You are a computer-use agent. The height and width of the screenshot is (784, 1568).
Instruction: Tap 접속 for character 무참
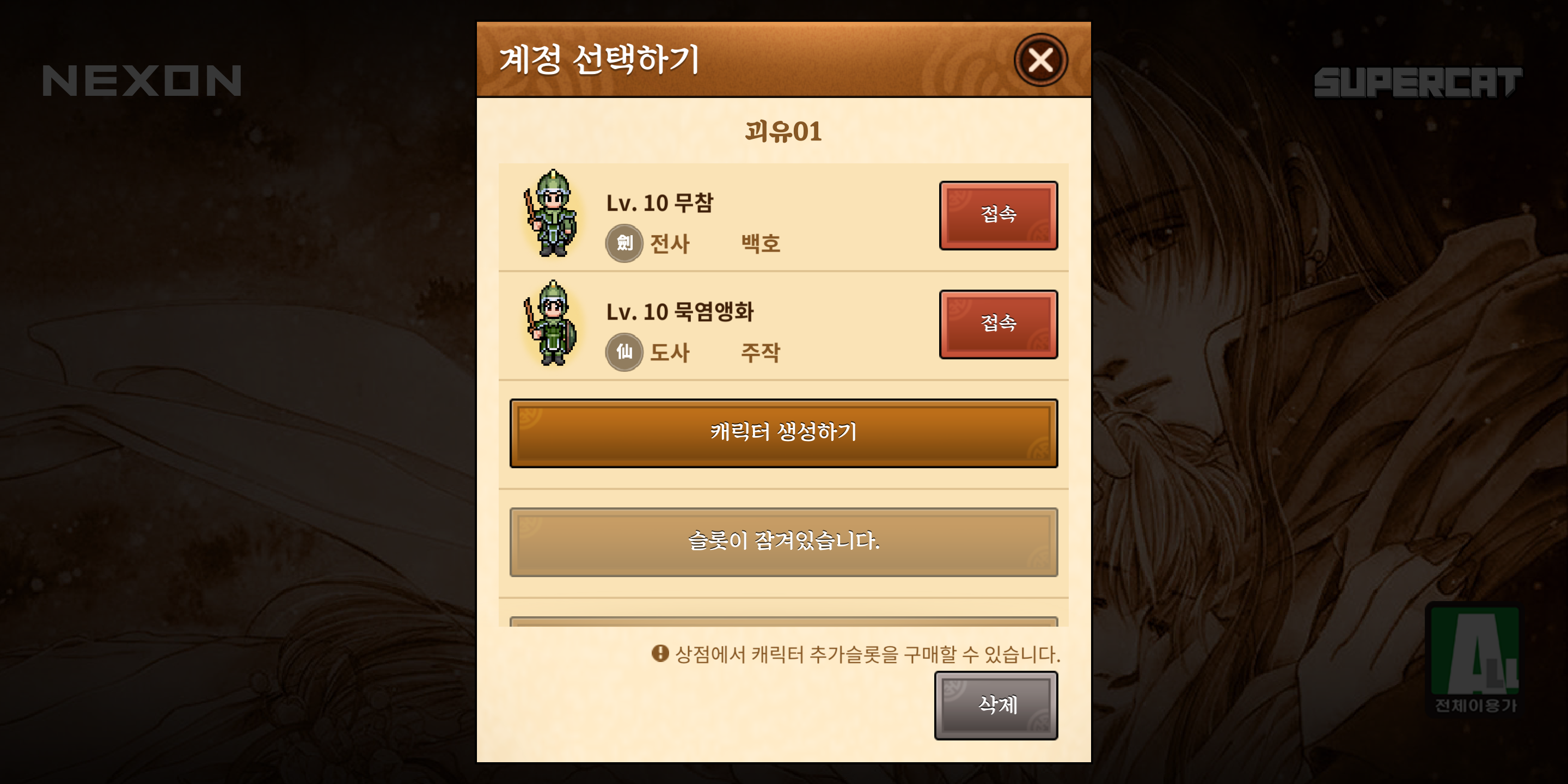(x=997, y=215)
